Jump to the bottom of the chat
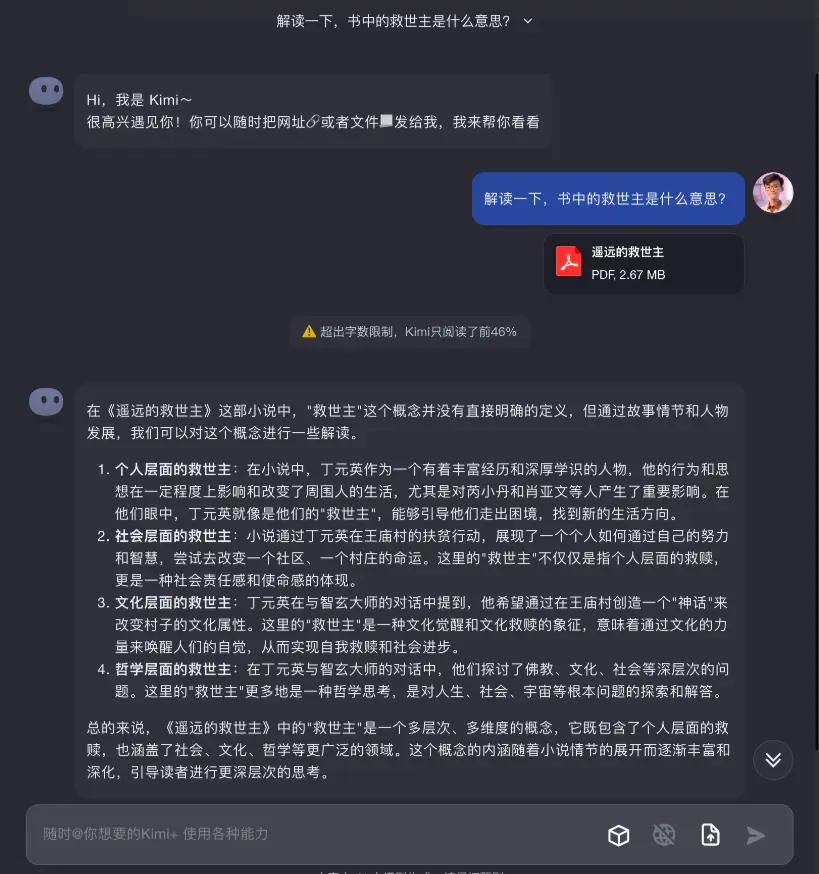The image size is (819, 874). (x=773, y=759)
